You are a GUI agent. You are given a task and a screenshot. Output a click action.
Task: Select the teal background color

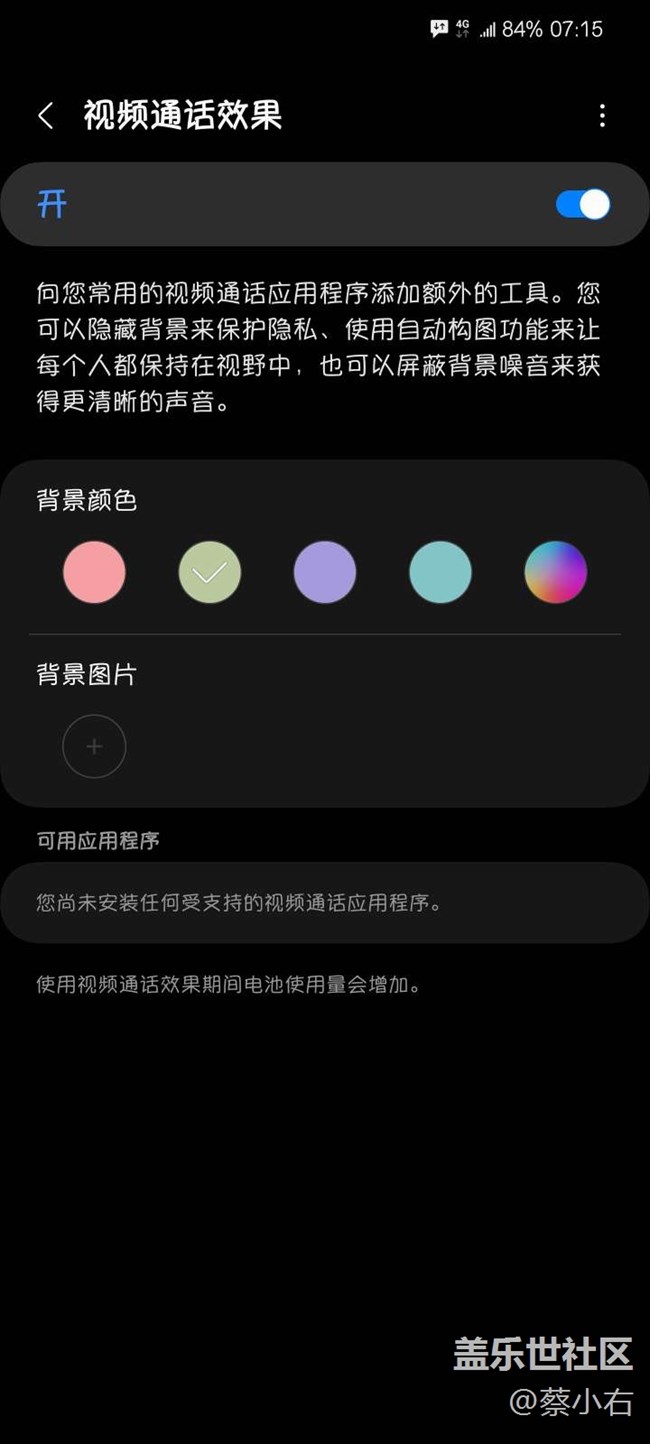click(x=440, y=572)
